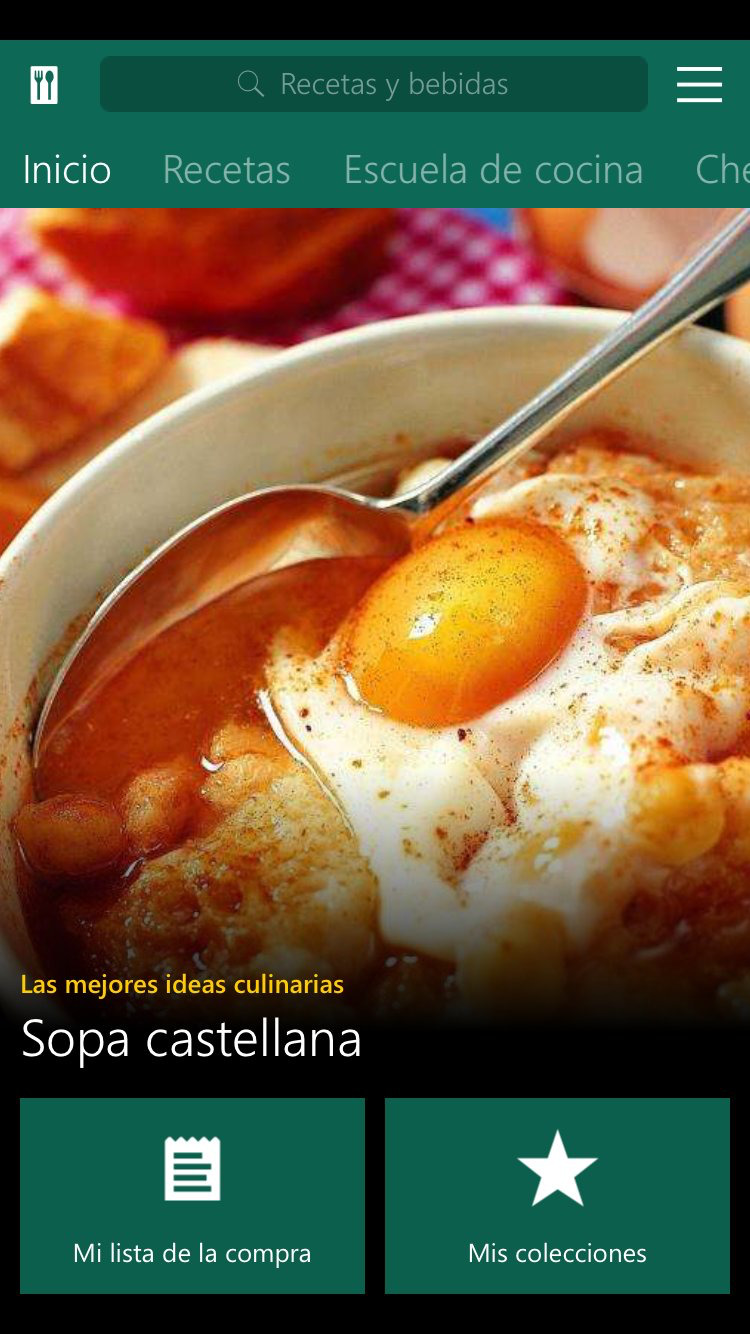This screenshot has height=1334, width=750.
Task: View Mis colecciones
Action: [557, 1196]
